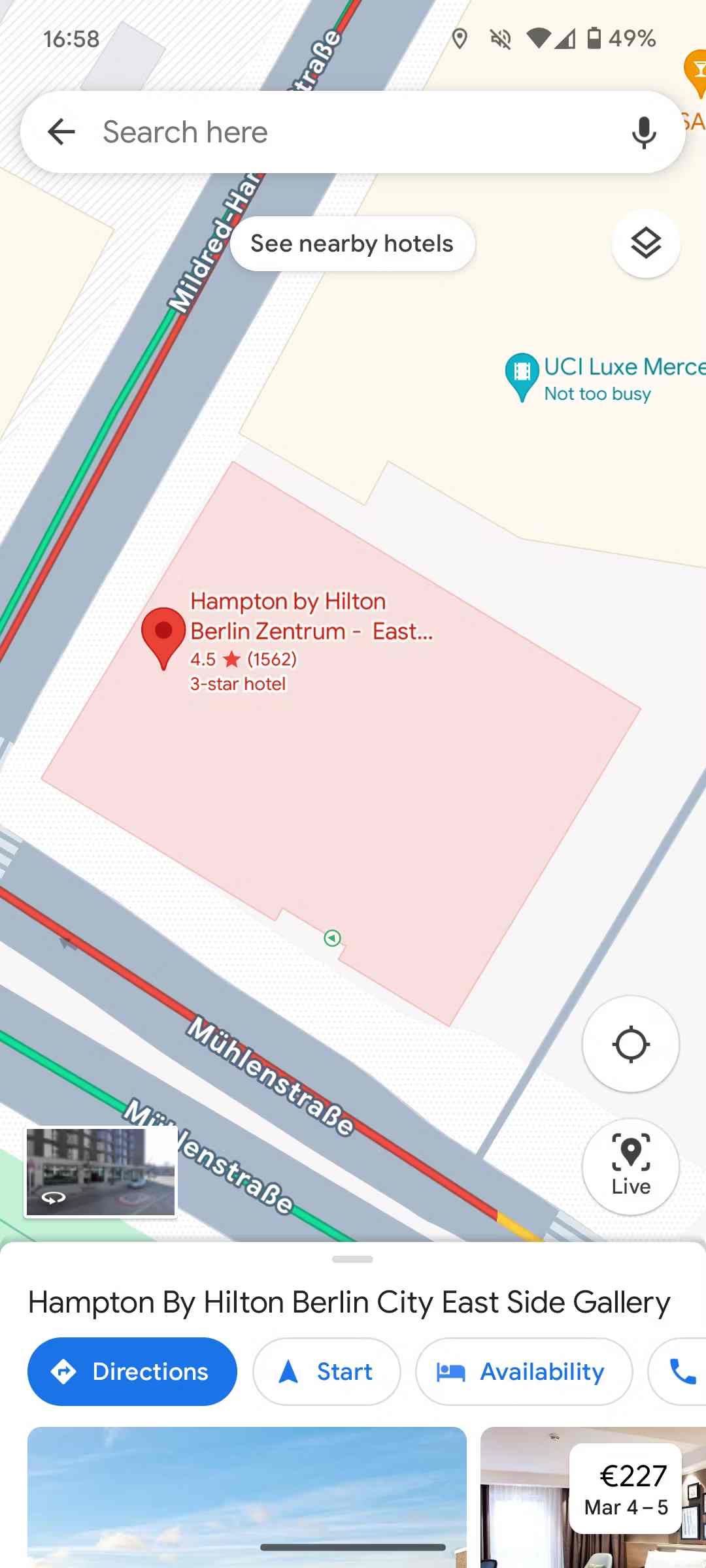The height and width of the screenshot is (1568, 706).
Task: Expand the place sheet using the handle
Action: [352, 1259]
